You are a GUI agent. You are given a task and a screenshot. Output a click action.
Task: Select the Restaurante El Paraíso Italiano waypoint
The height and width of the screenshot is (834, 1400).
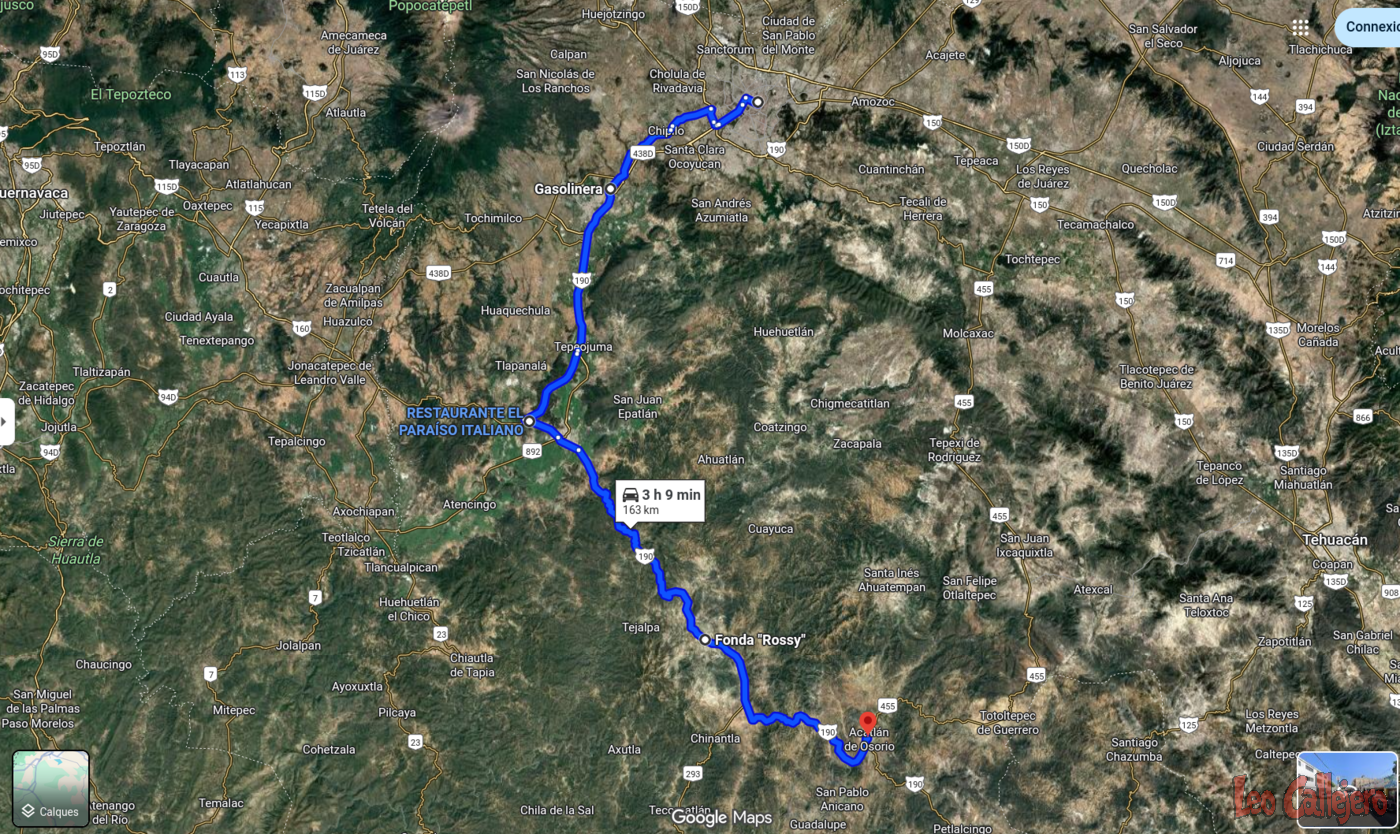tap(529, 421)
